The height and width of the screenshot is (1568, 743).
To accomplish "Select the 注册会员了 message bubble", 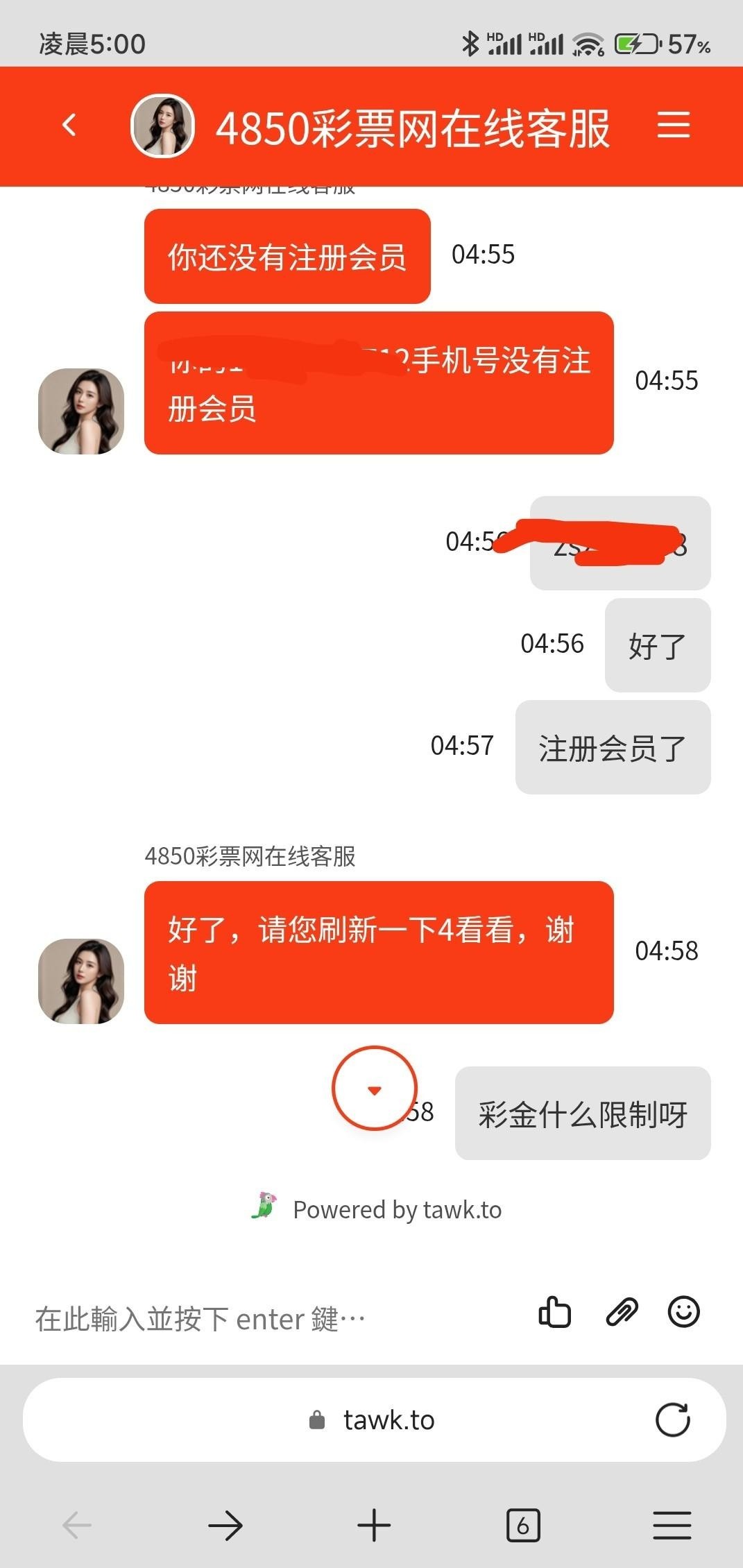I will click(x=612, y=746).
